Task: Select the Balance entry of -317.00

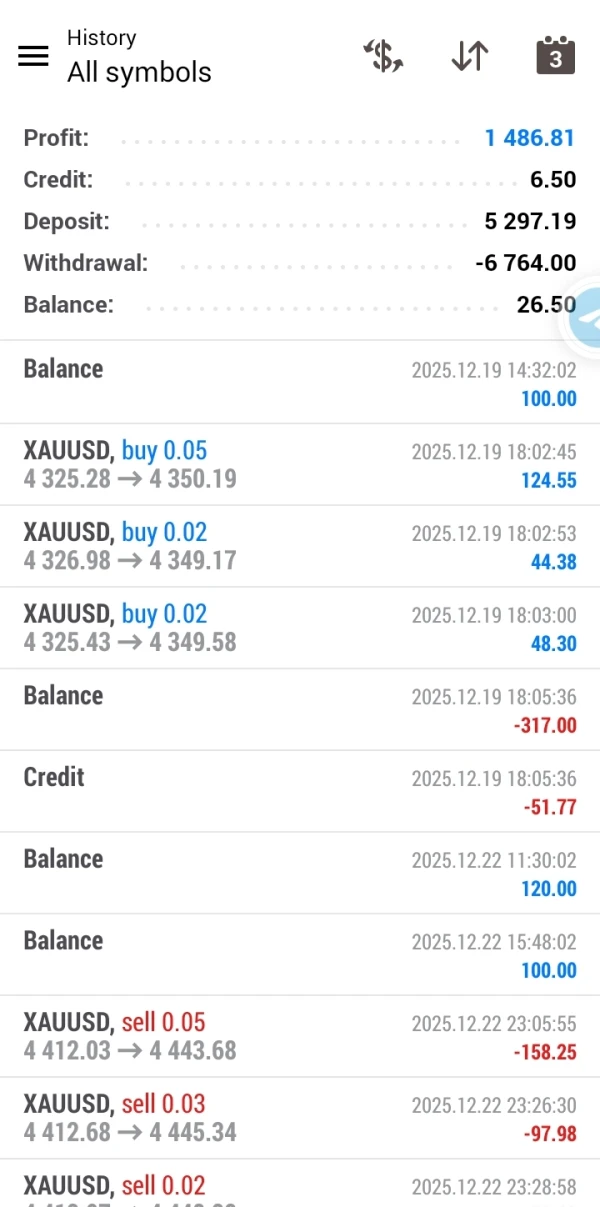Action: pos(300,709)
